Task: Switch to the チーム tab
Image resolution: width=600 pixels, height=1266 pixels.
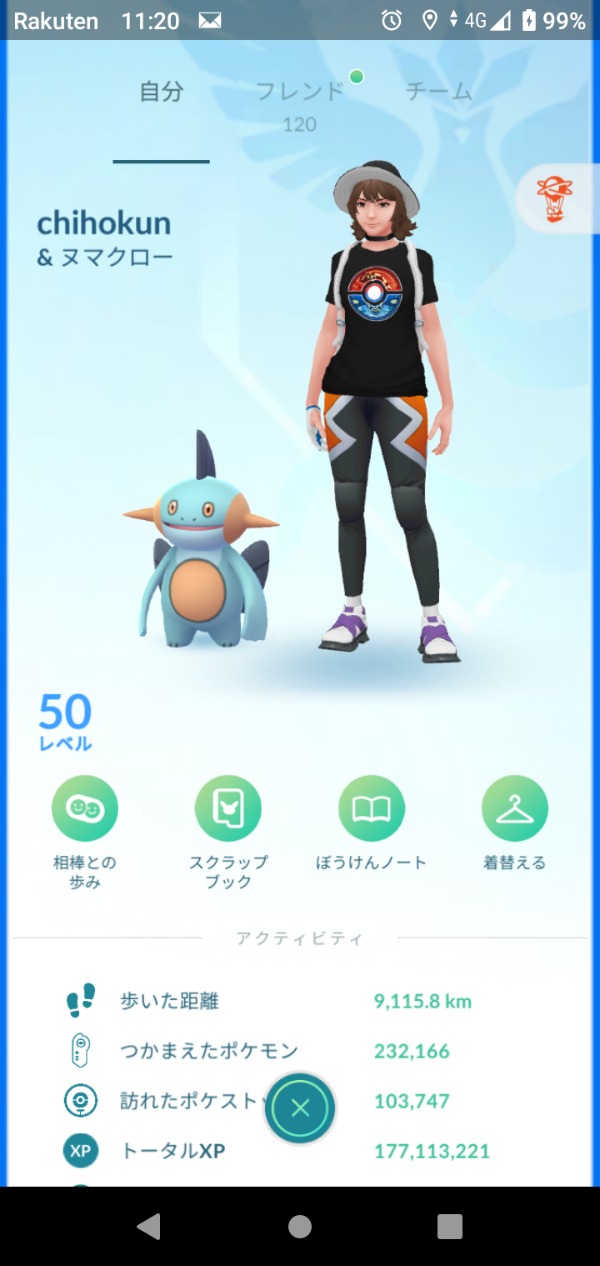Action: coord(438,92)
